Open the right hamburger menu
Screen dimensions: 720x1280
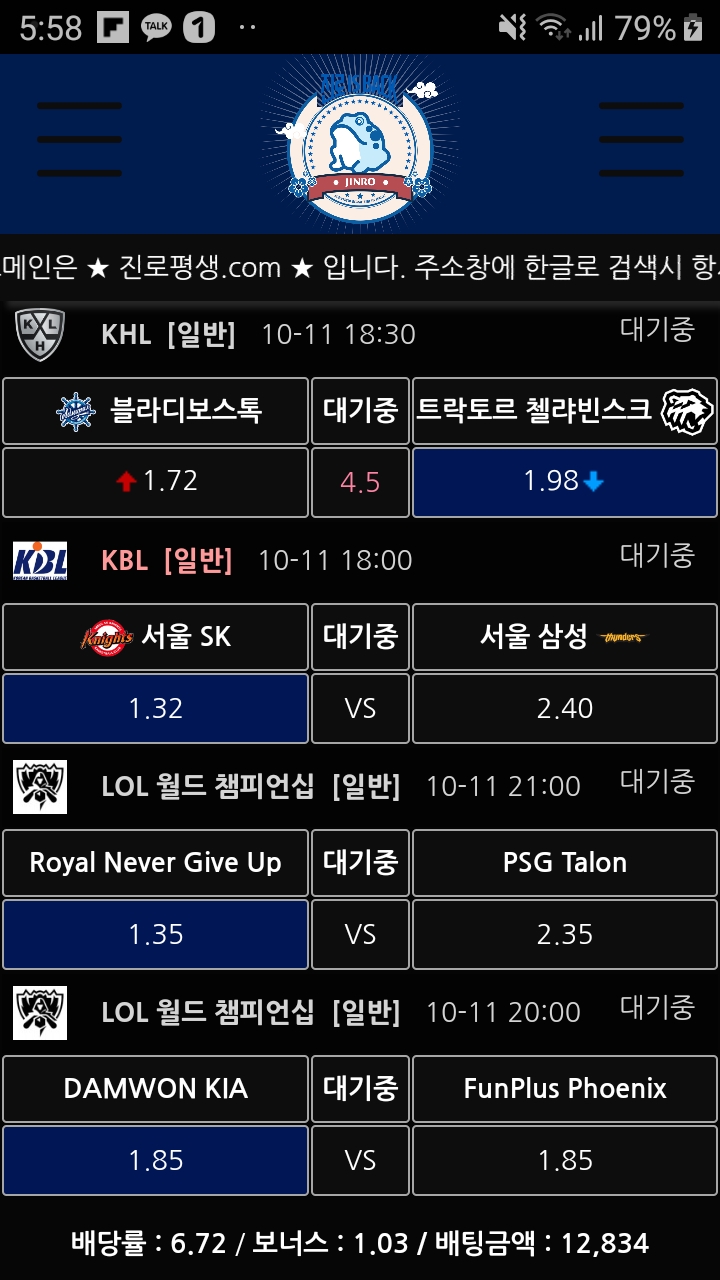tap(641, 140)
